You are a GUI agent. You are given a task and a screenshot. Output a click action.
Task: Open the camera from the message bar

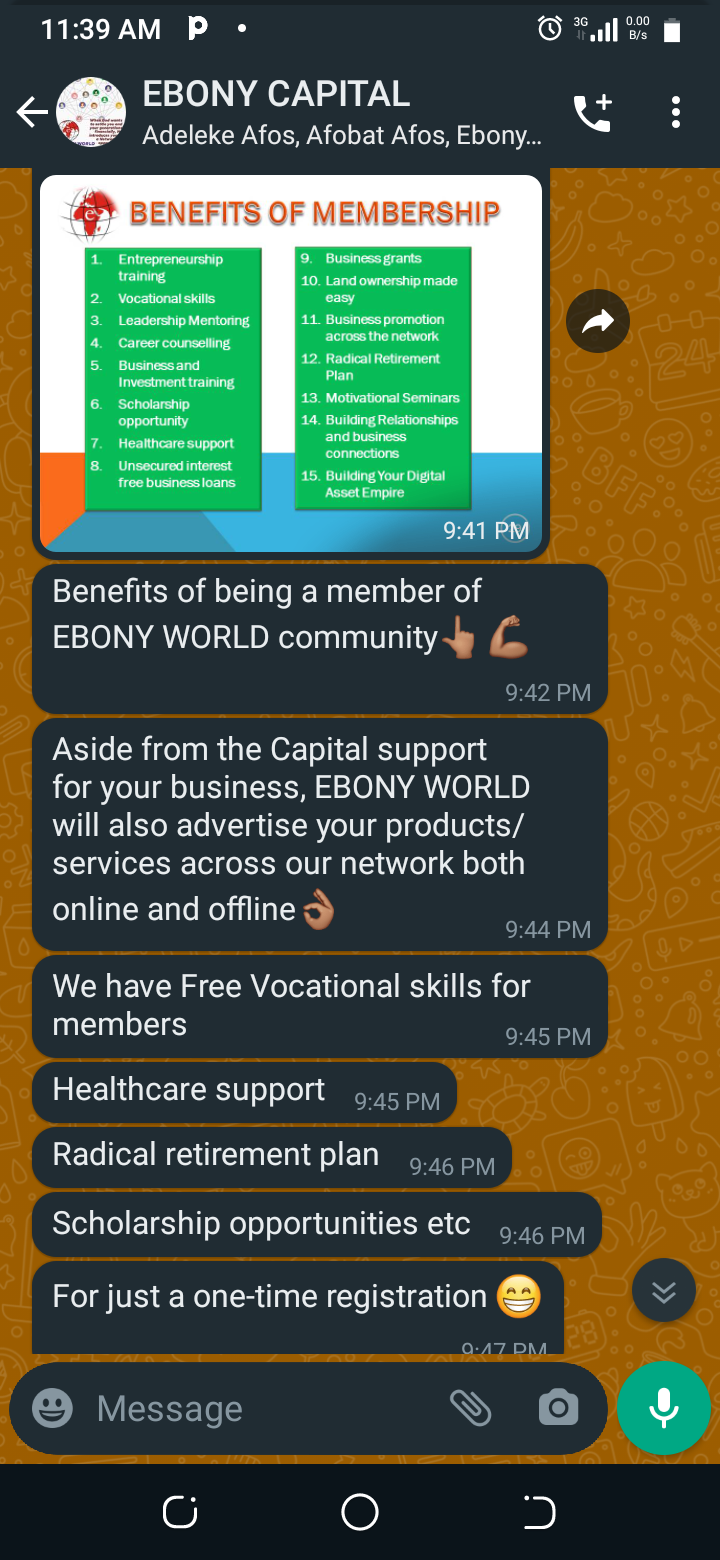[558, 1409]
